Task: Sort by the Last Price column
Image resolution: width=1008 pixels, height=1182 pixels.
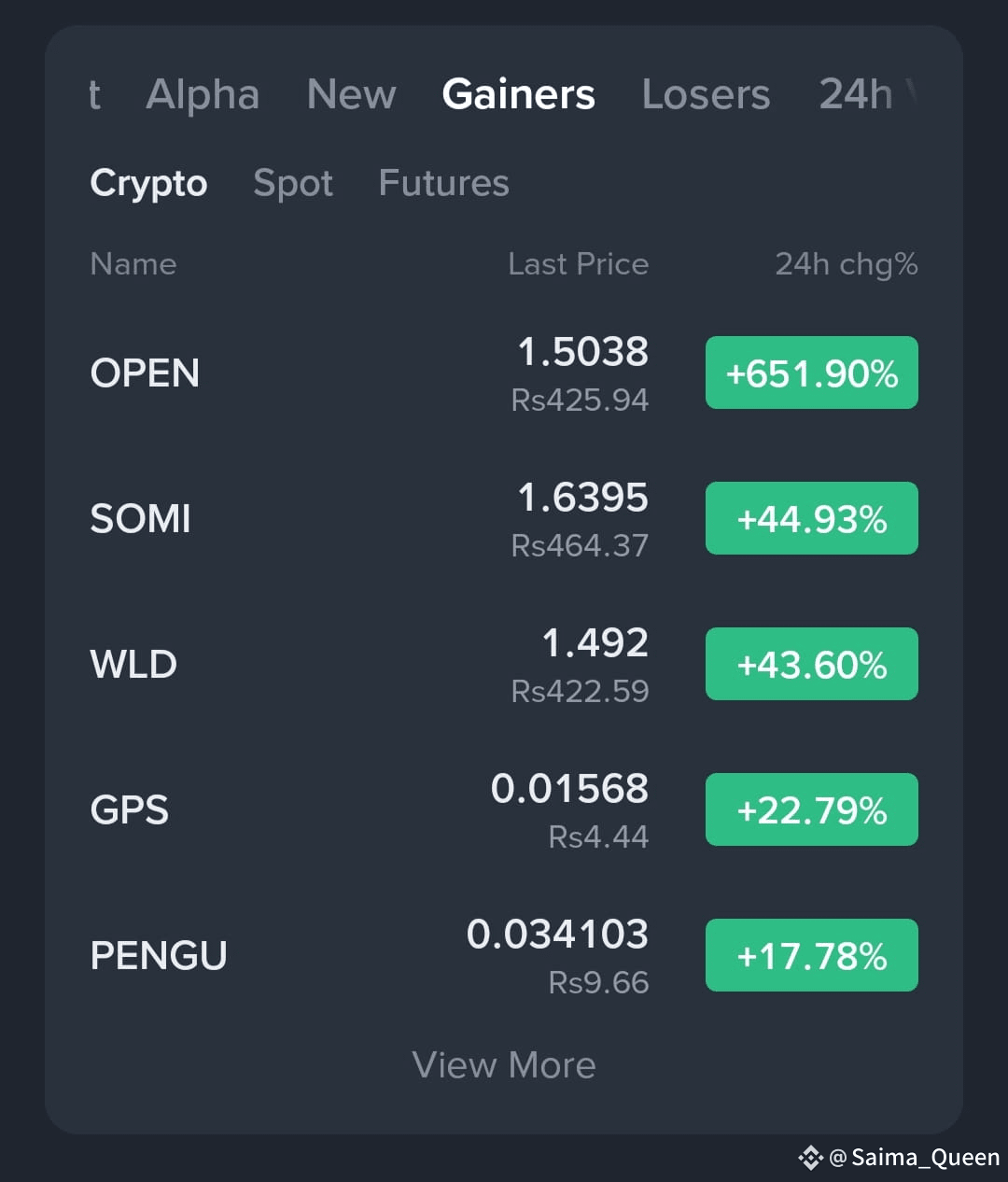Action: pos(578,264)
